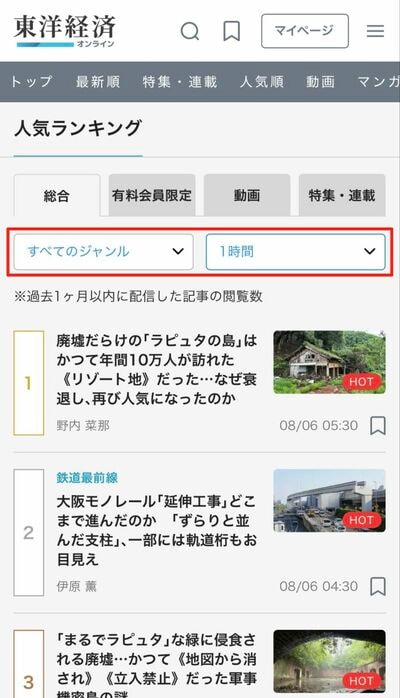Open the search magnifier icon
The image size is (400, 698).
(x=190, y=32)
